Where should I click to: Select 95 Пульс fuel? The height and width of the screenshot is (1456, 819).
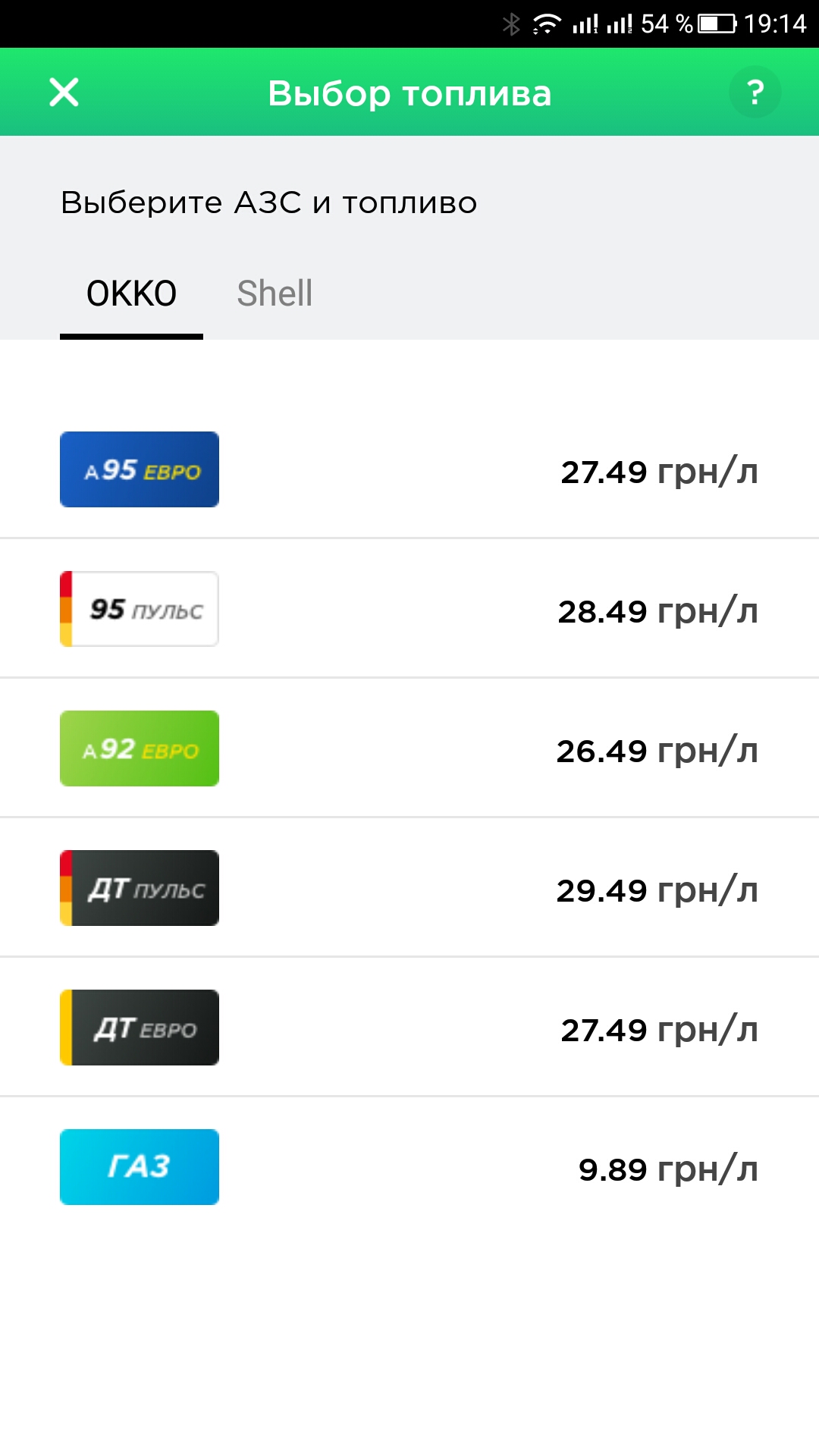(409, 609)
